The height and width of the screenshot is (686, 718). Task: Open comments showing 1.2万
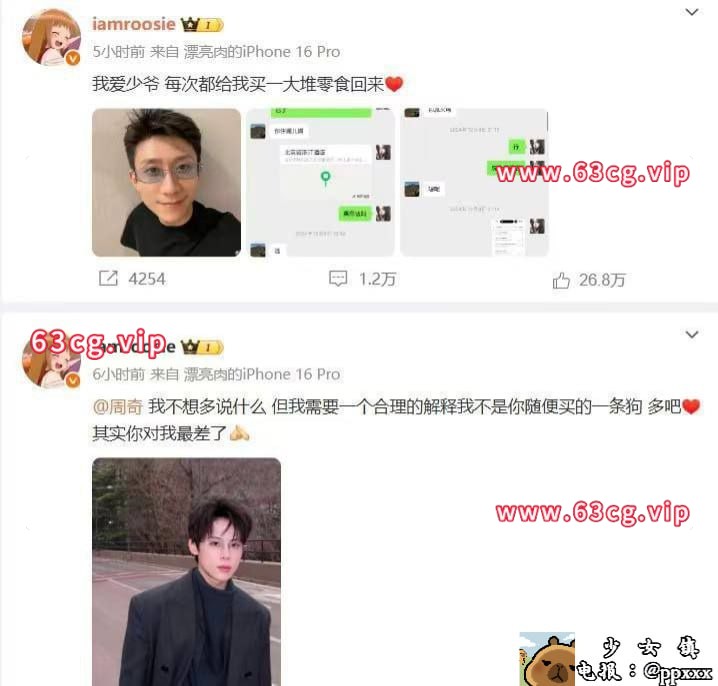[362, 279]
